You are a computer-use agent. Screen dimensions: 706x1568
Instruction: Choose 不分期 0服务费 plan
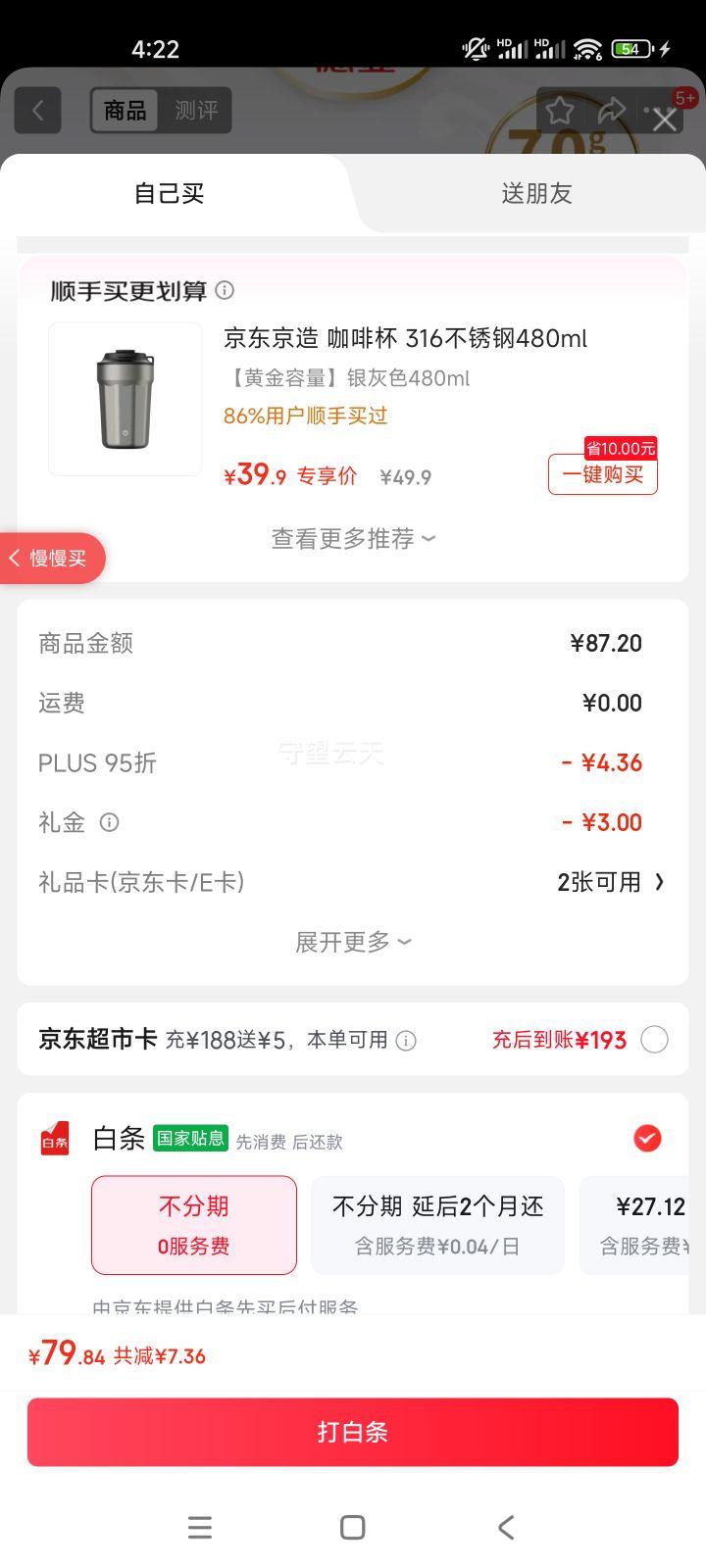tap(194, 1225)
